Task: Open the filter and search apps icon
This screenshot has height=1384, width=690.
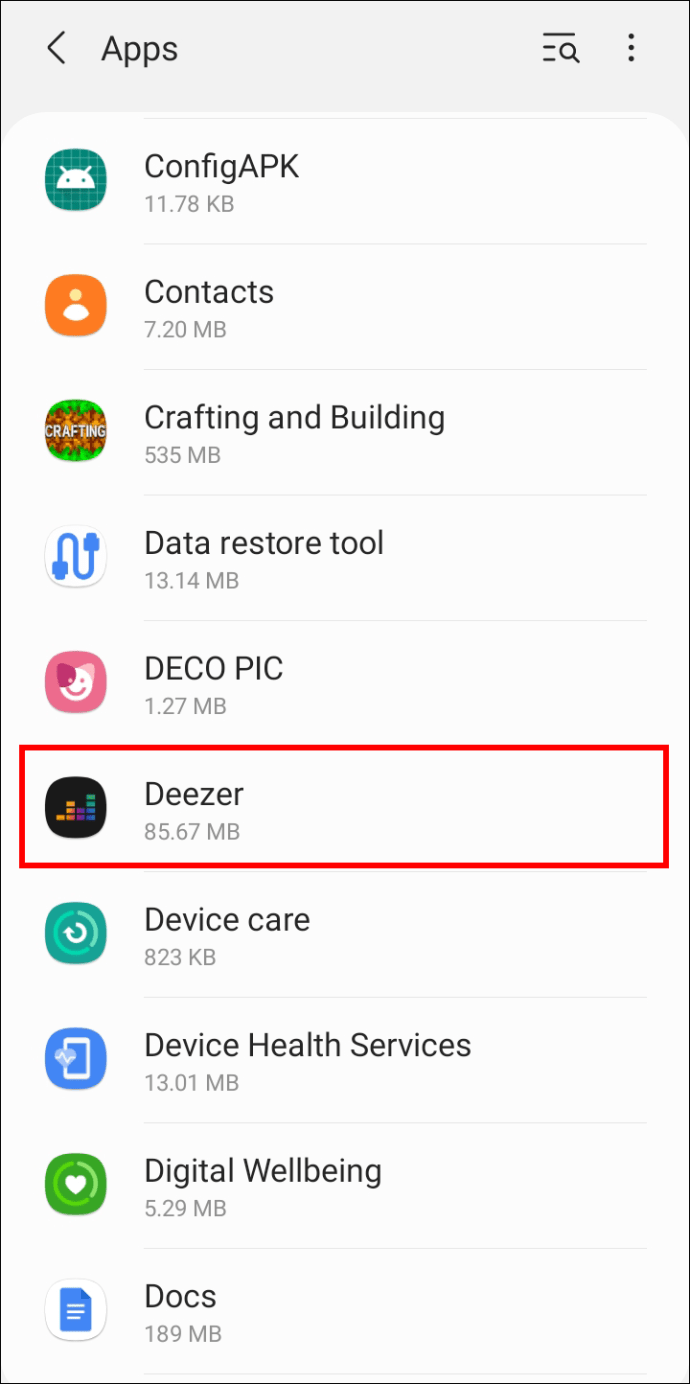Action: (x=560, y=48)
